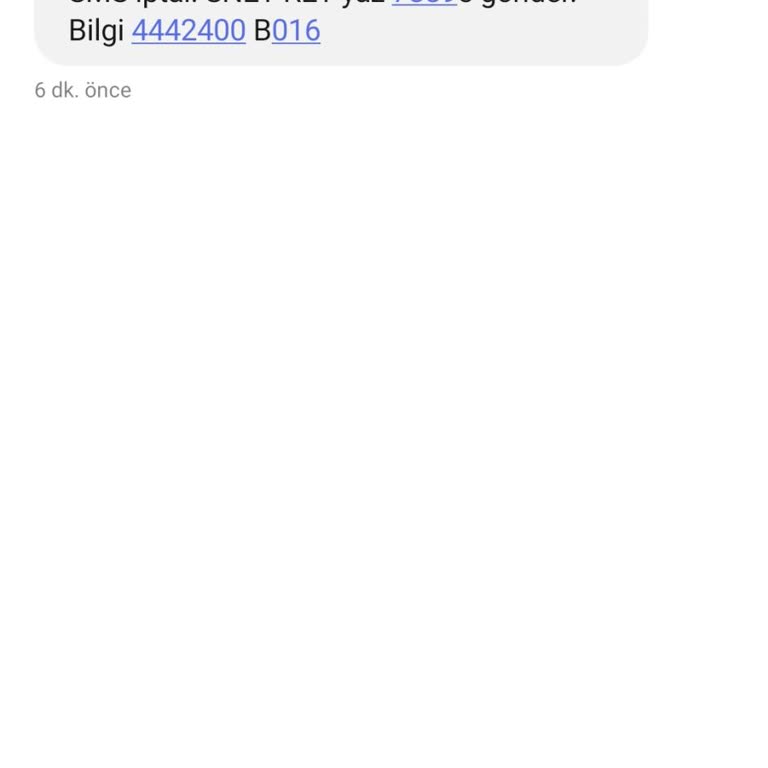Open the 4442400 phone number link
The height and width of the screenshot is (768, 768).
coord(188,31)
